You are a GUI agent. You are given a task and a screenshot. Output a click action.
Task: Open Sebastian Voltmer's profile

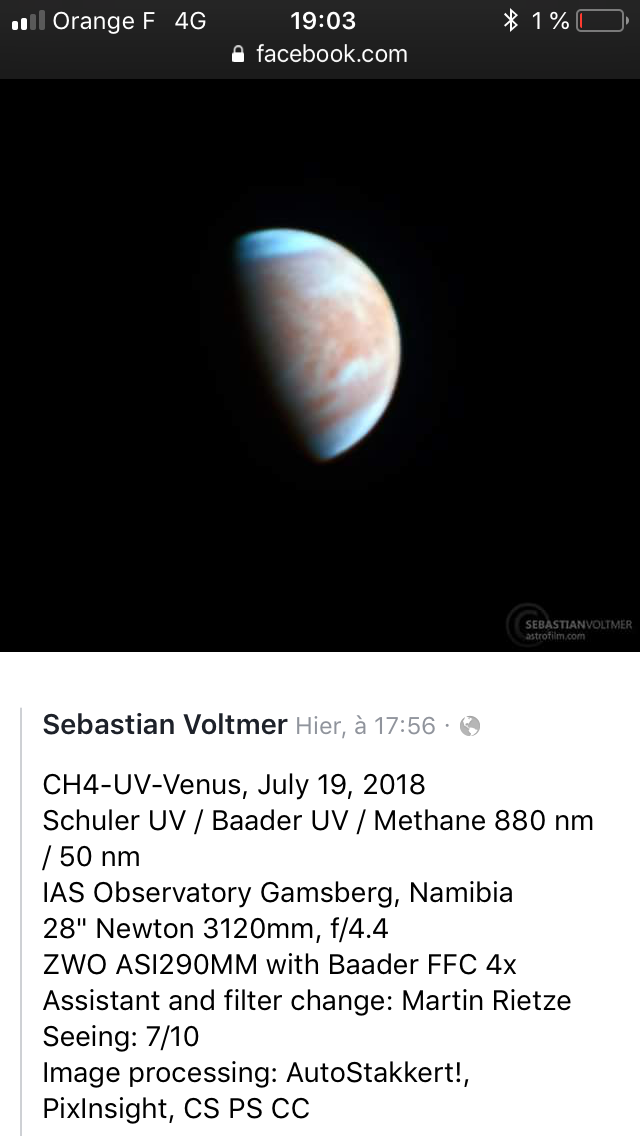[165, 725]
